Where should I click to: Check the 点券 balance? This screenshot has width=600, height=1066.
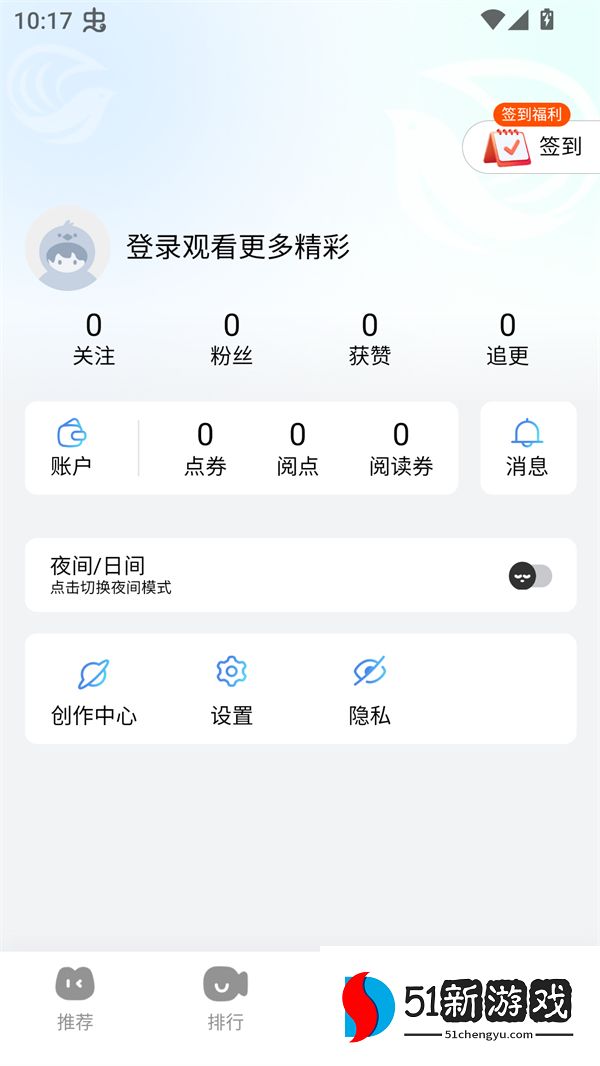click(x=205, y=448)
